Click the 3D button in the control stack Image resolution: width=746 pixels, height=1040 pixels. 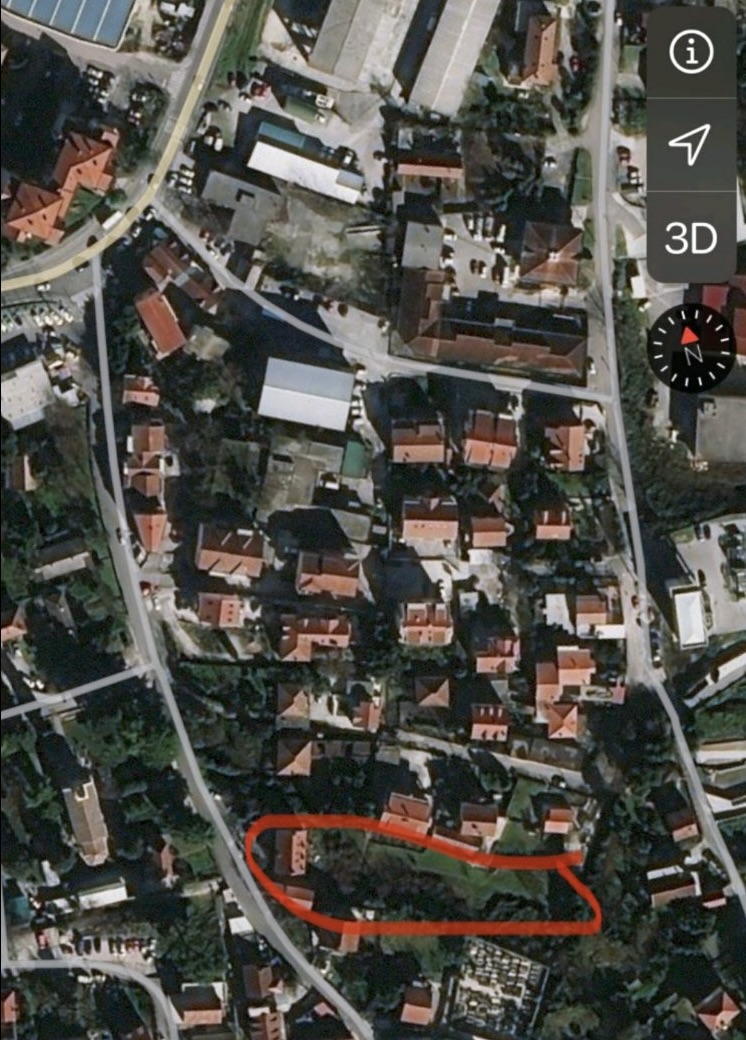[x=691, y=238]
